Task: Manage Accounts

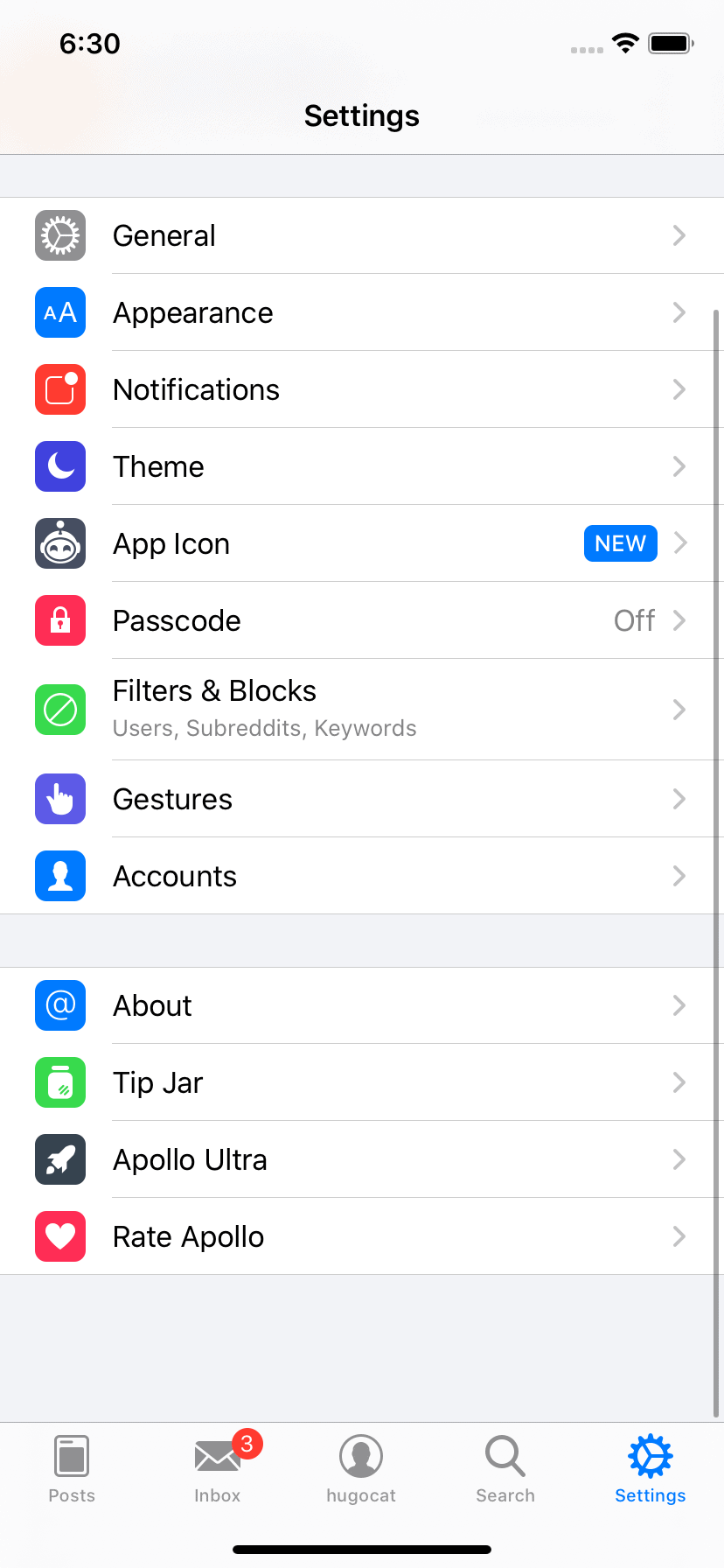Action: 362,876
